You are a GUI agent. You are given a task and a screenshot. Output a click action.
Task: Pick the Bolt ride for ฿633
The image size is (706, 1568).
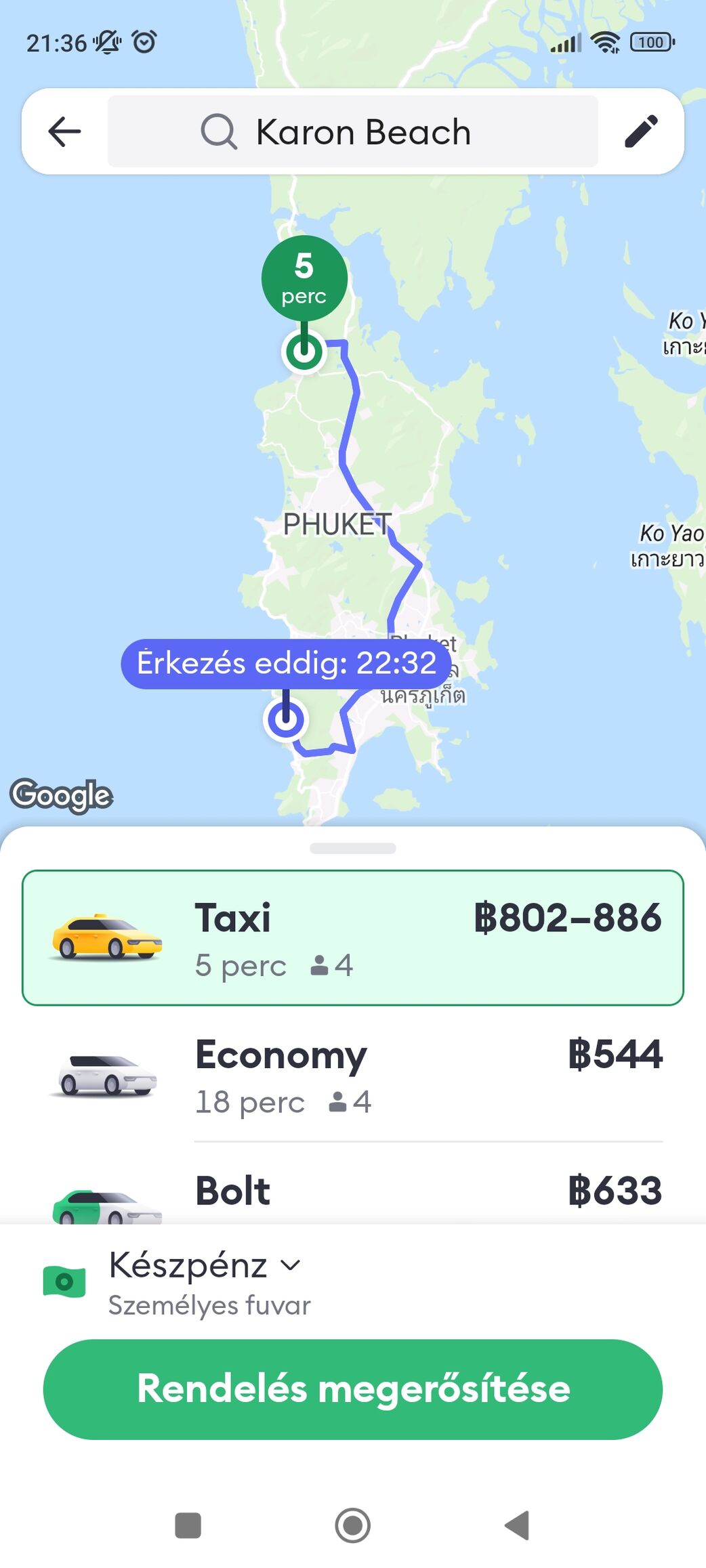click(352, 1191)
